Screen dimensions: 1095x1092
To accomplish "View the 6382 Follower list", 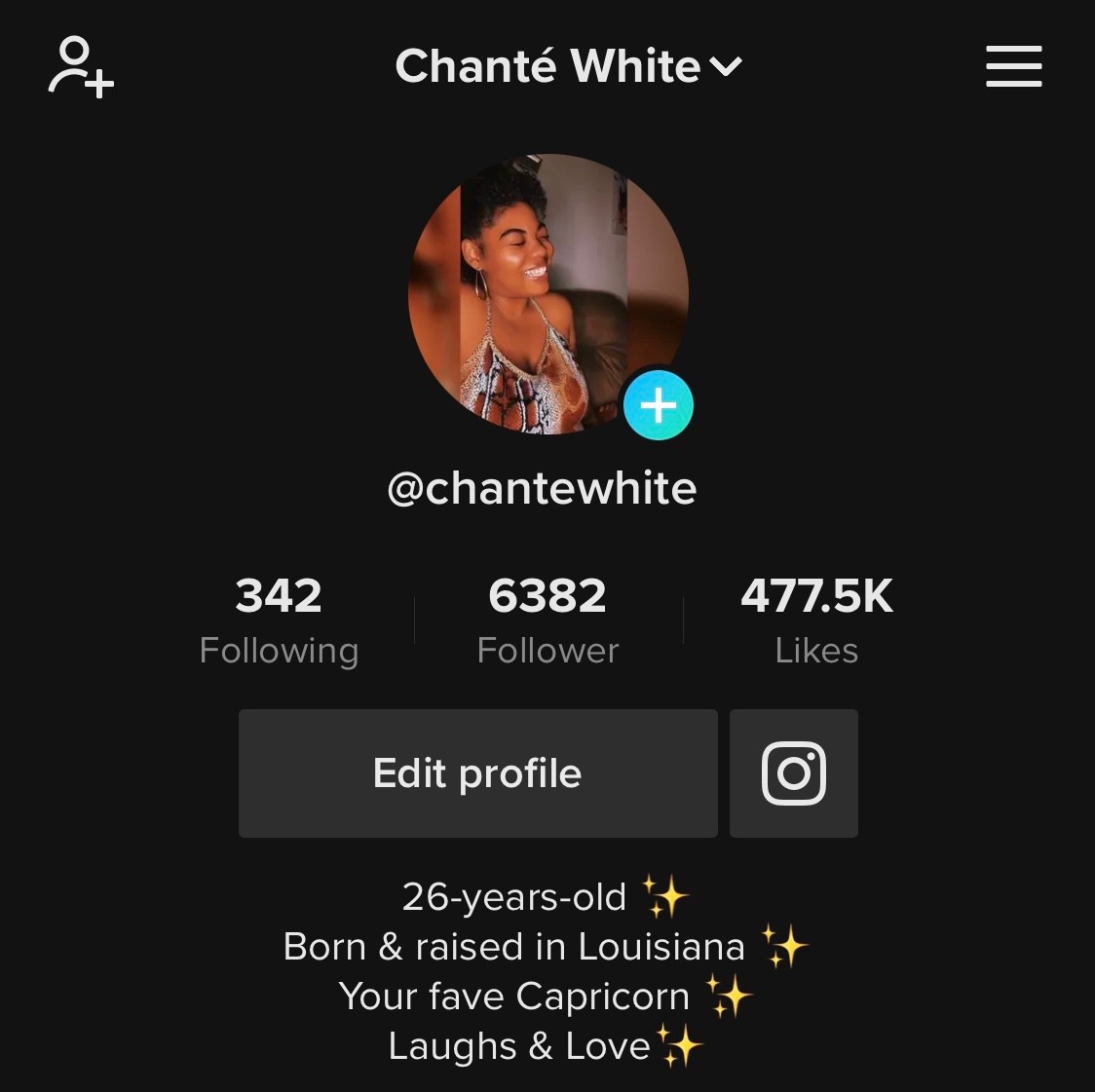I will 547,621.
